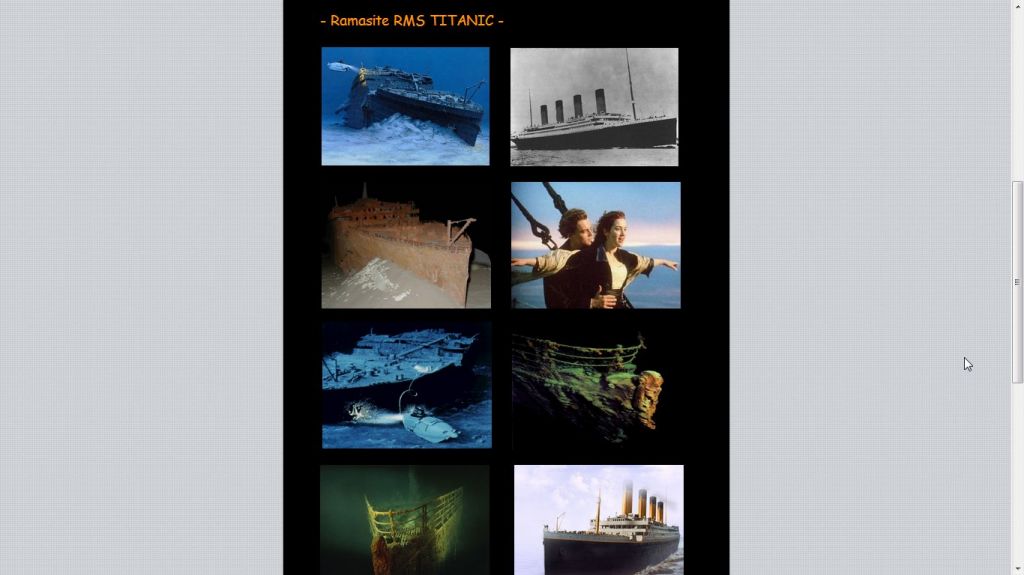This screenshot has height=575, width=1024.
Task: Open the blue underwater shipwreck illustration thumbnail
Action: (x=405, y=106)
